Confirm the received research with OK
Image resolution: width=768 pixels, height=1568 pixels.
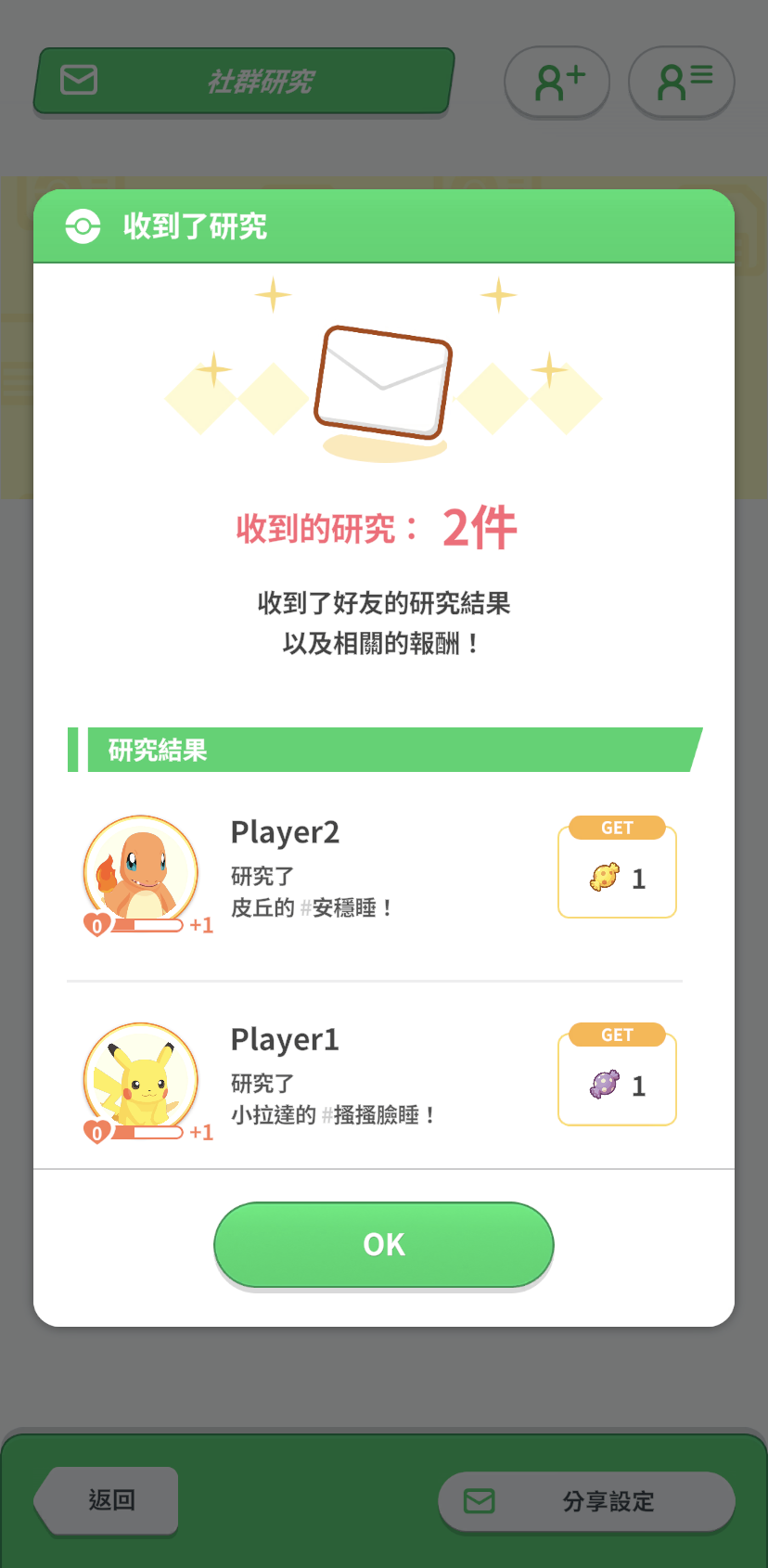click(383, 1244)
